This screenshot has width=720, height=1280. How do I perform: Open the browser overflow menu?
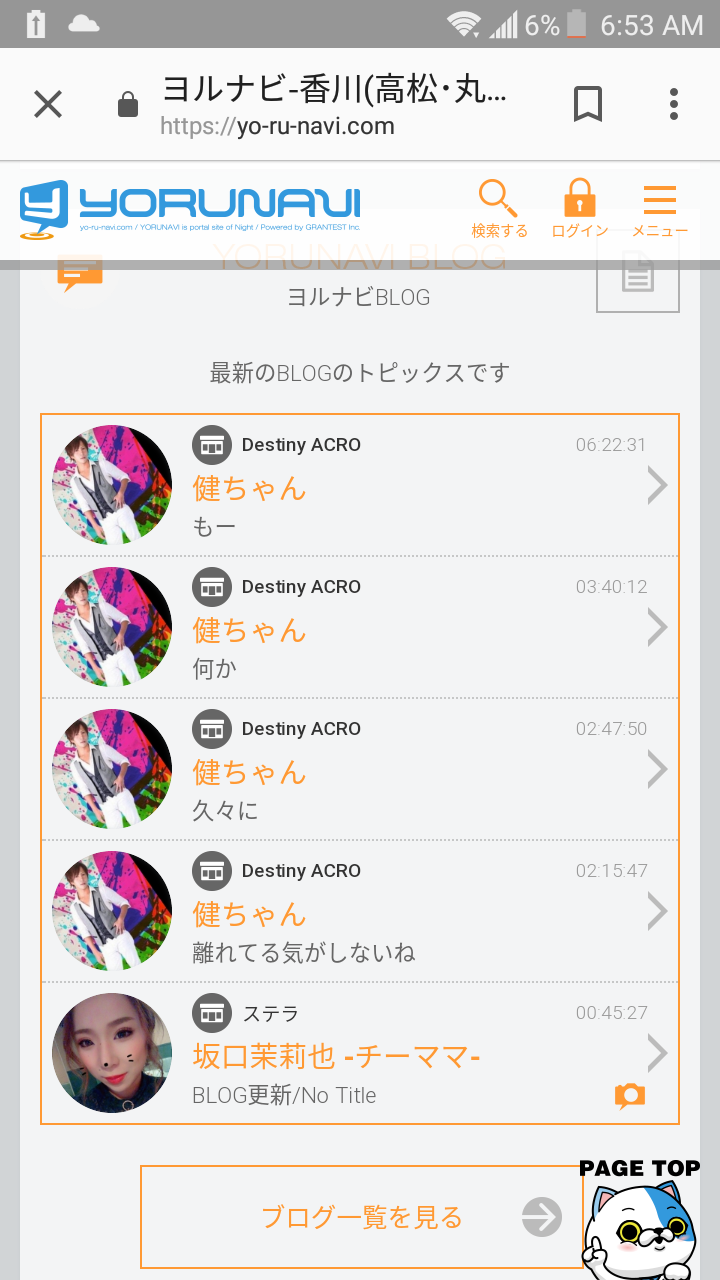674,104
